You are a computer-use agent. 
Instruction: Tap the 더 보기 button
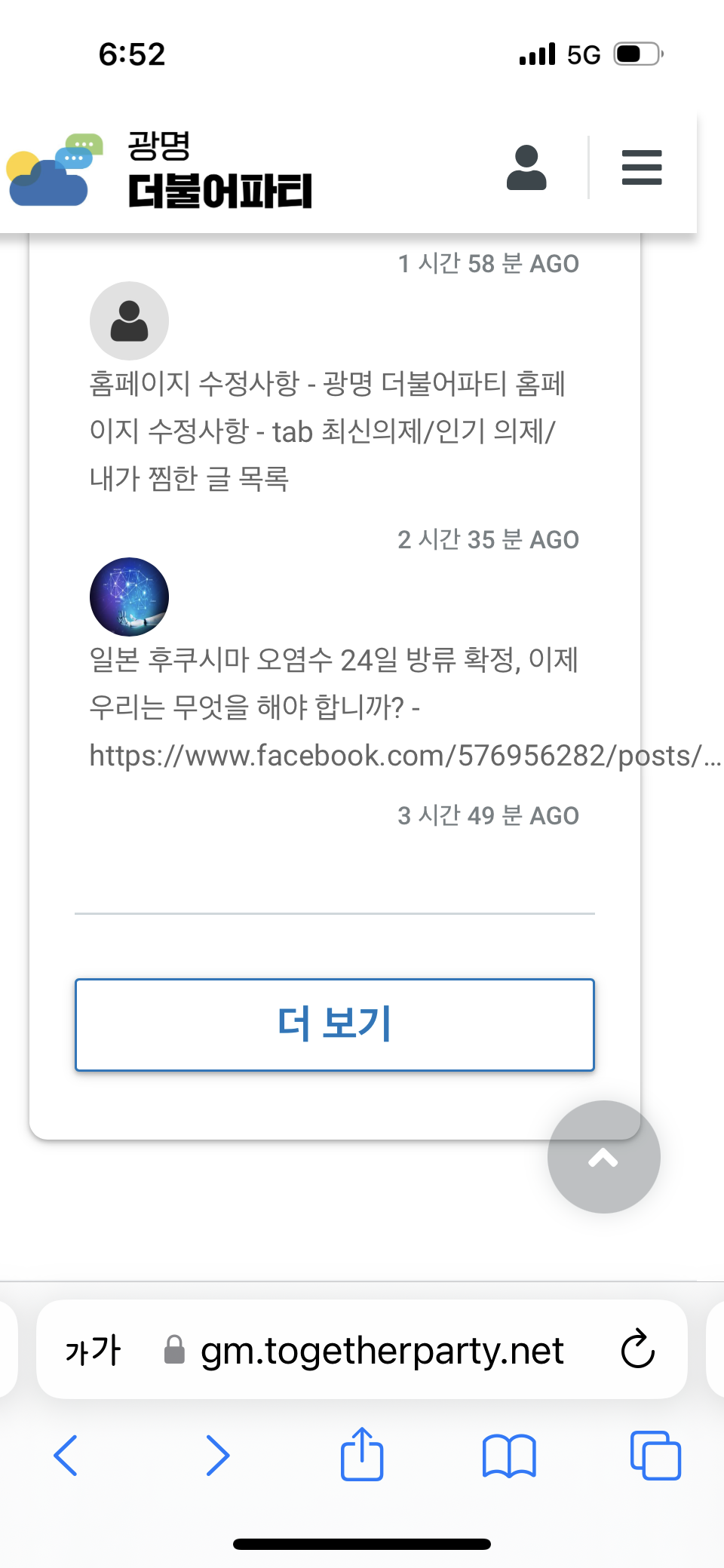coord(335,1025)
